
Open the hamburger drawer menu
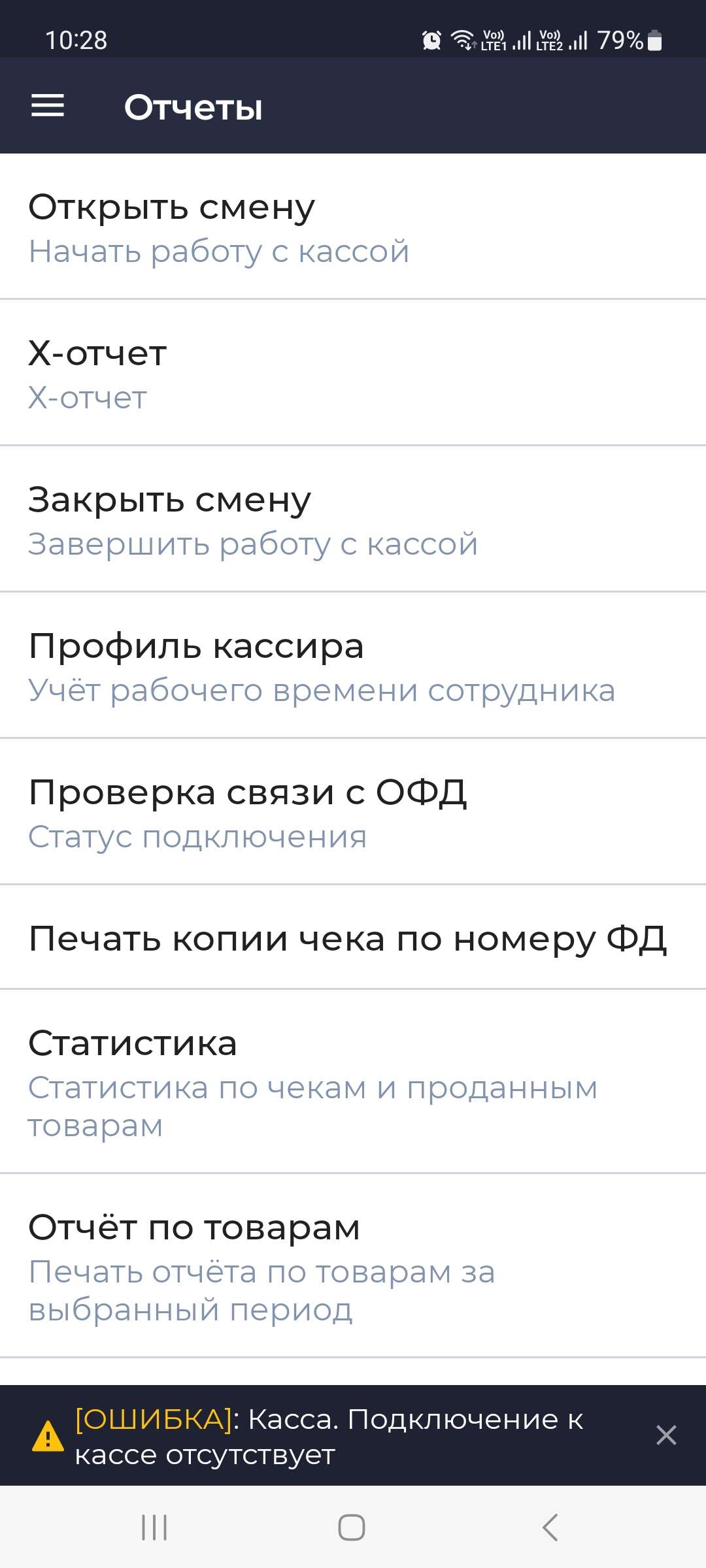click(x=48, y=106)
